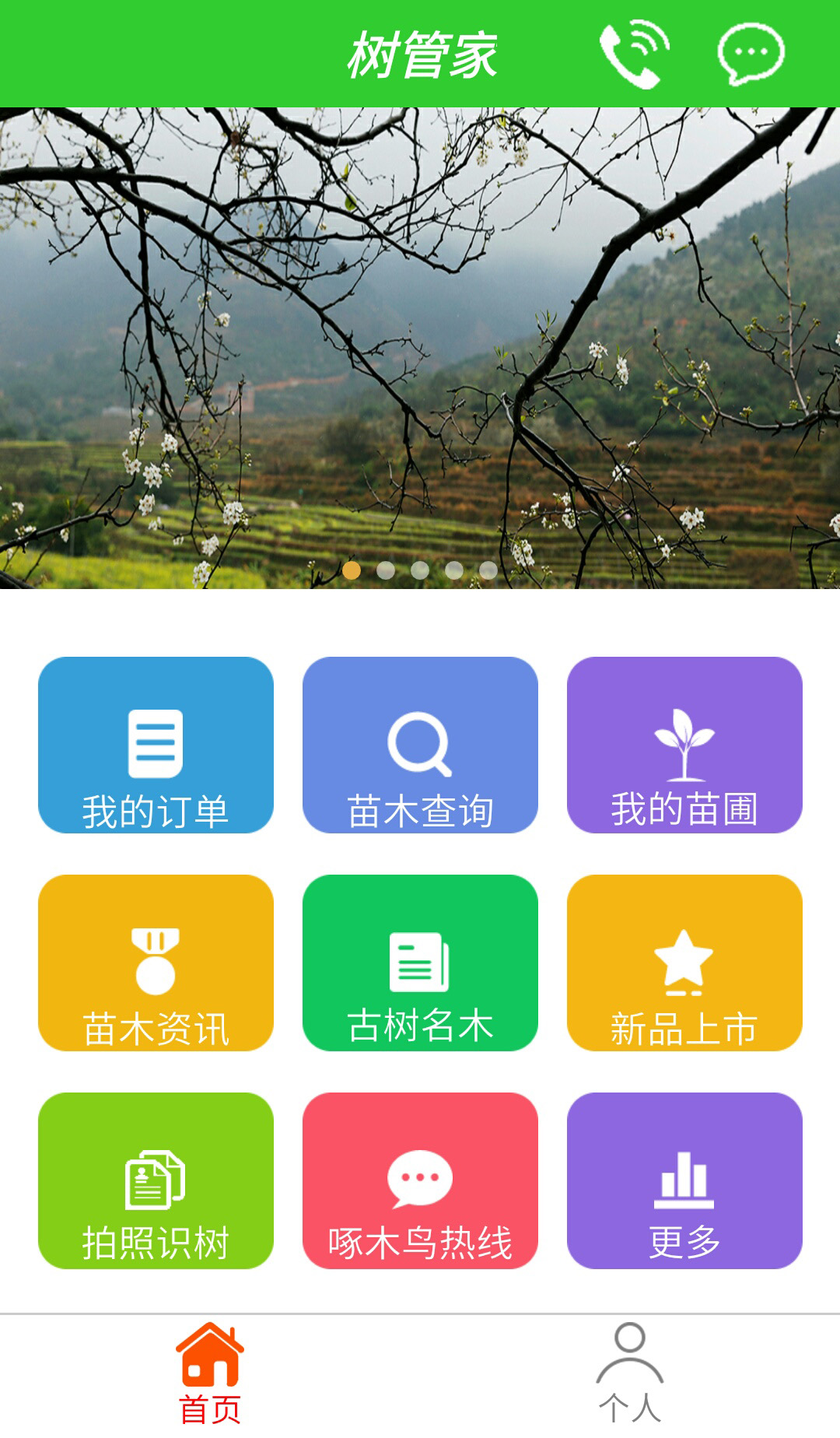Open 苗木查询 search tile
Screen dimensions: 840x1438
[x=420, y=745]
